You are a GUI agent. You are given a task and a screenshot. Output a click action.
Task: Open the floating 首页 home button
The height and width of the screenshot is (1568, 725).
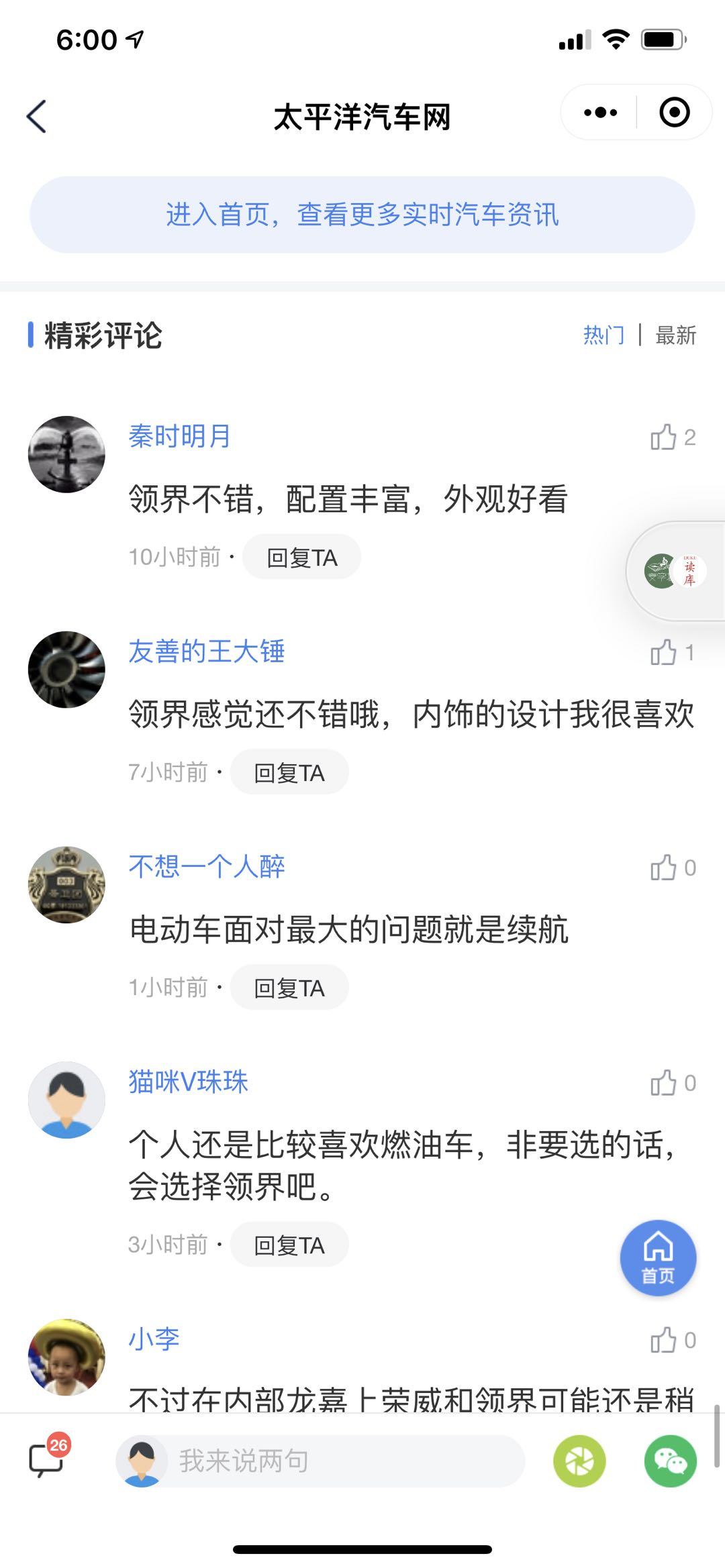coord(658,1257)
